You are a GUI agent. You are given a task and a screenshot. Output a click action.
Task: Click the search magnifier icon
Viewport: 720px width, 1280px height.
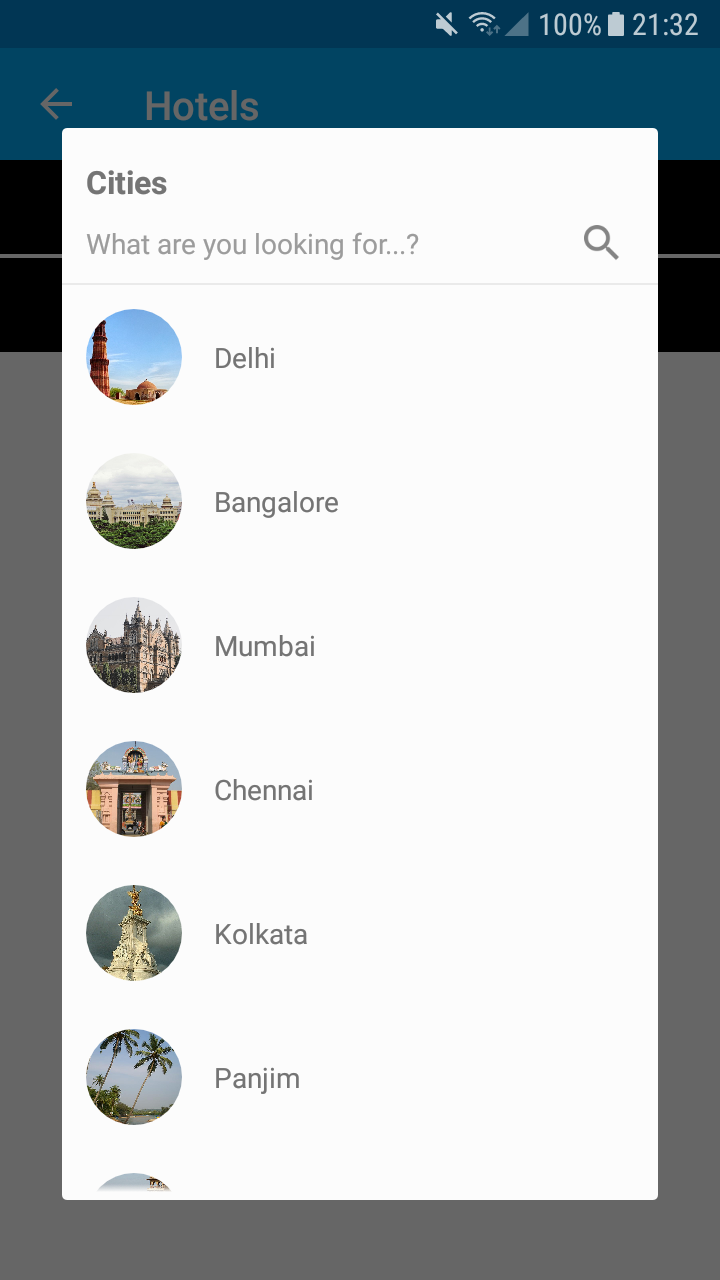tap(600, 242)
